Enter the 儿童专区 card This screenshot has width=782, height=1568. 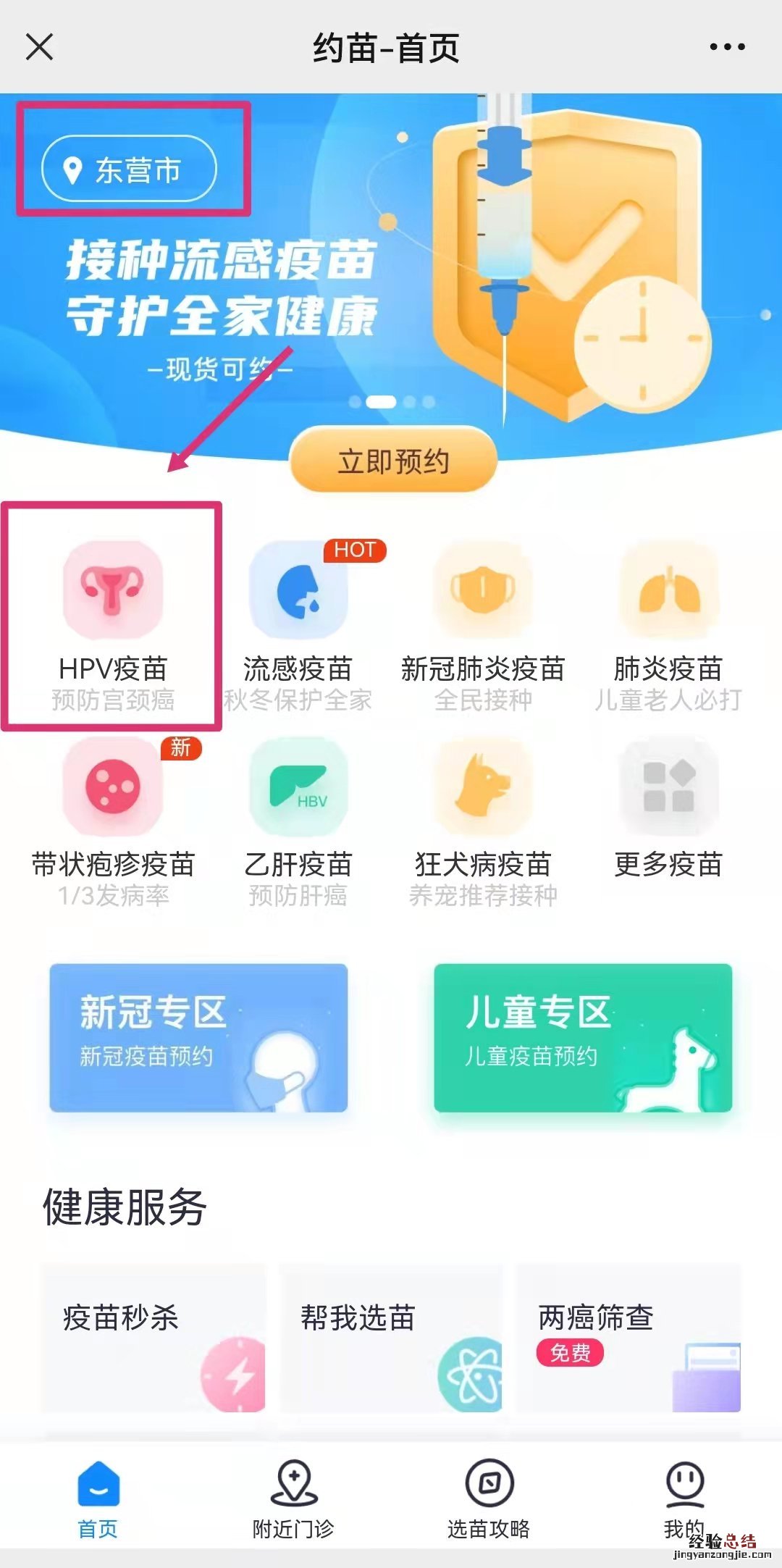(x=583, y=1037)
